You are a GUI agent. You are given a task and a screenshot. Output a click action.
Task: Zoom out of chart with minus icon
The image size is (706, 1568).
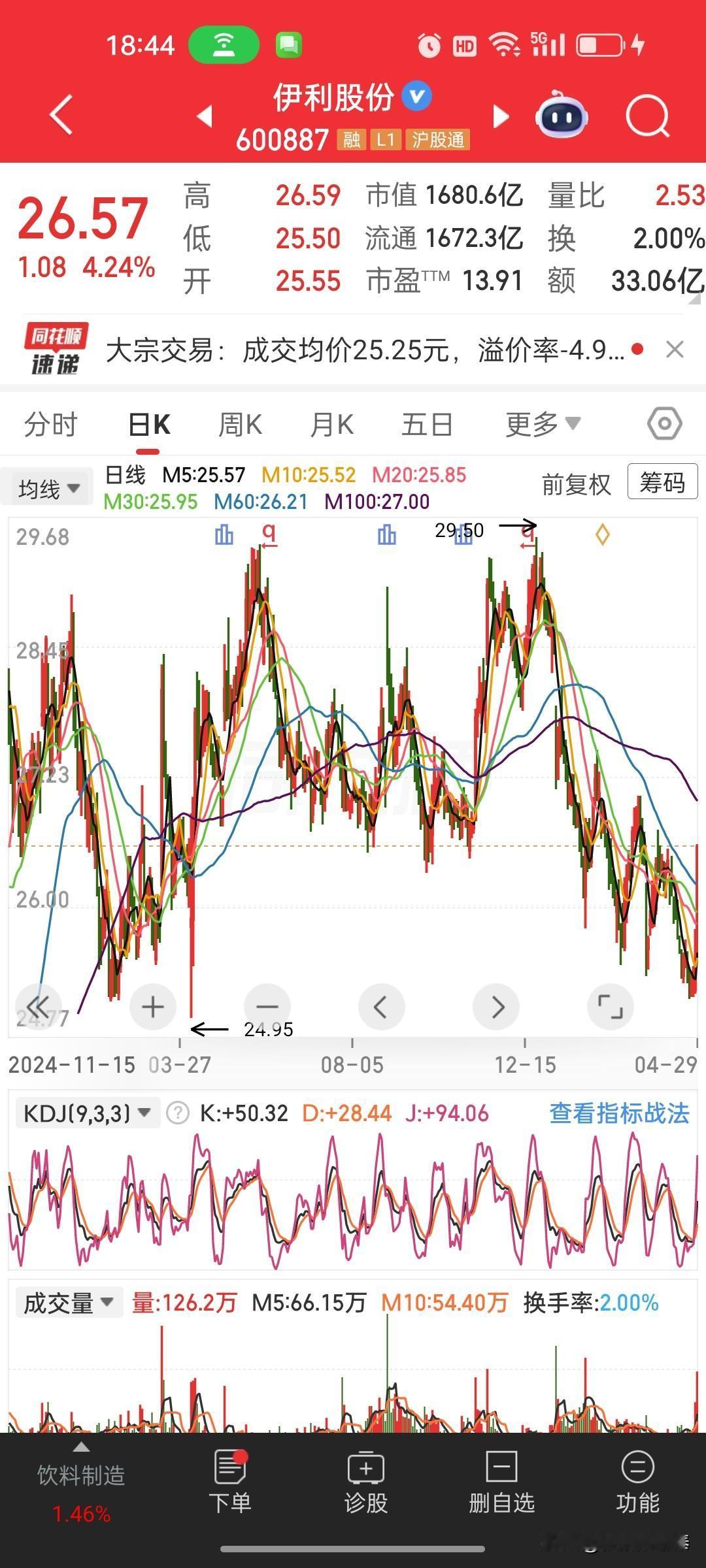(x=267, y=1007)
